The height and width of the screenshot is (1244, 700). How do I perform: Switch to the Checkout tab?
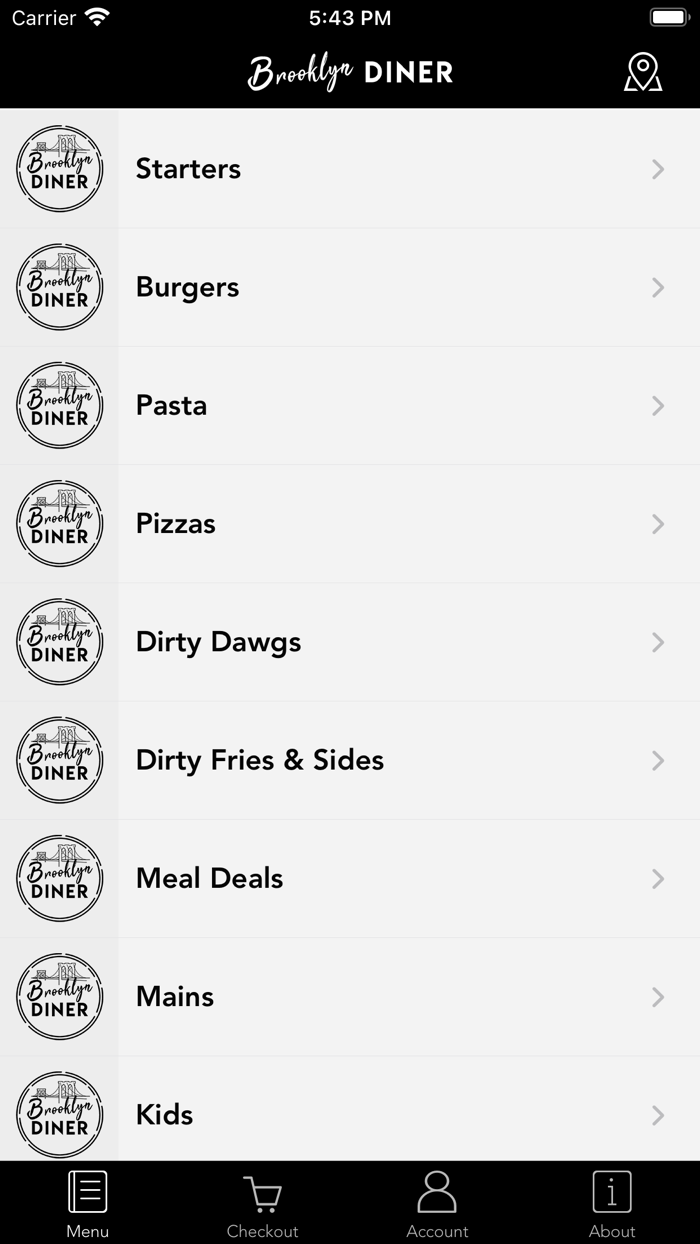[x=262, y=1203]
